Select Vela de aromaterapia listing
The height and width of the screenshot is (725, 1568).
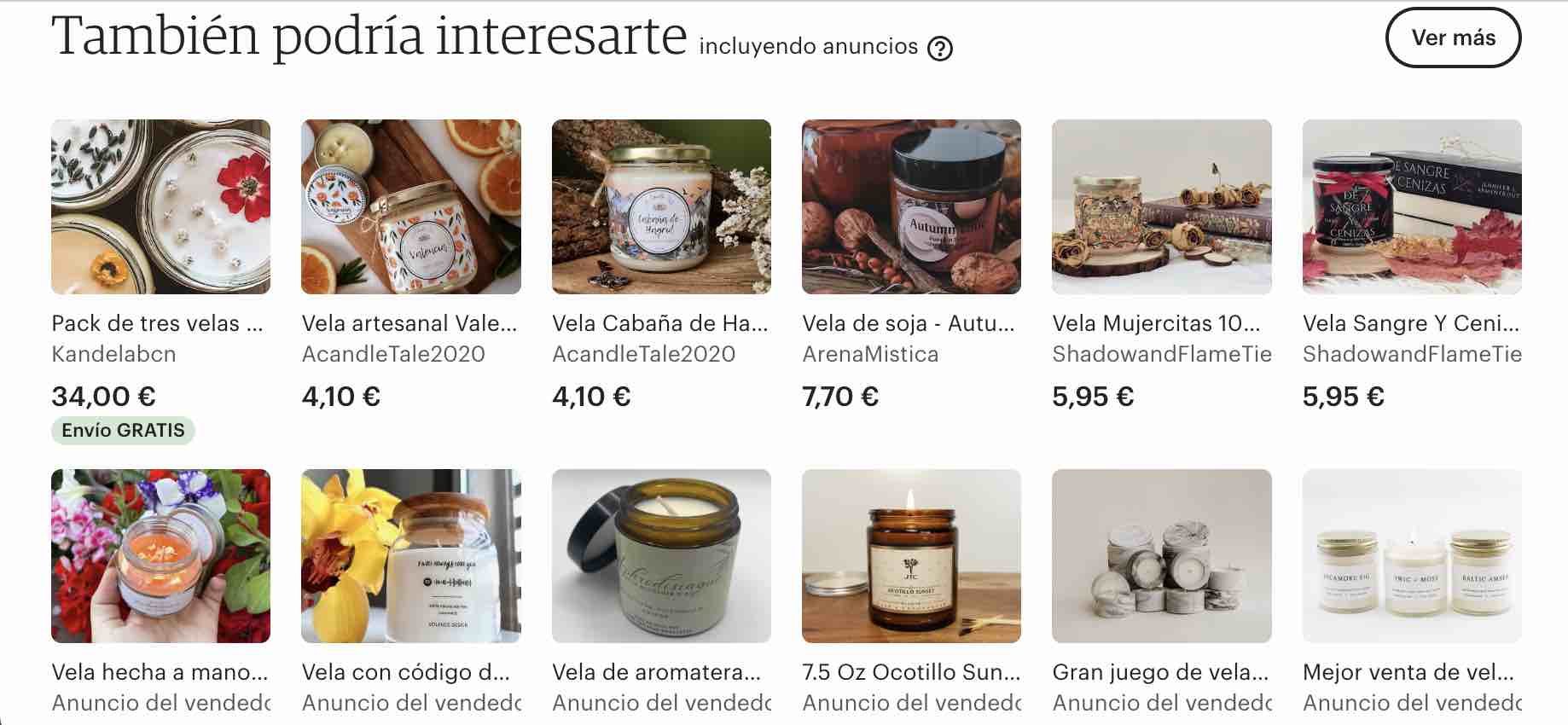click(661, 556)
